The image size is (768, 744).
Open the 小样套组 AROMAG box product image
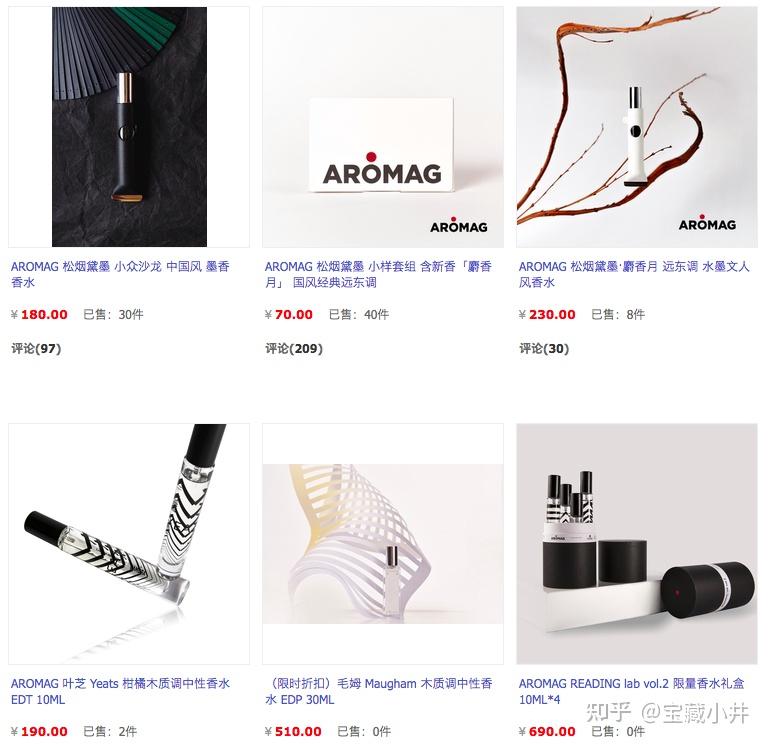(383, 127)
